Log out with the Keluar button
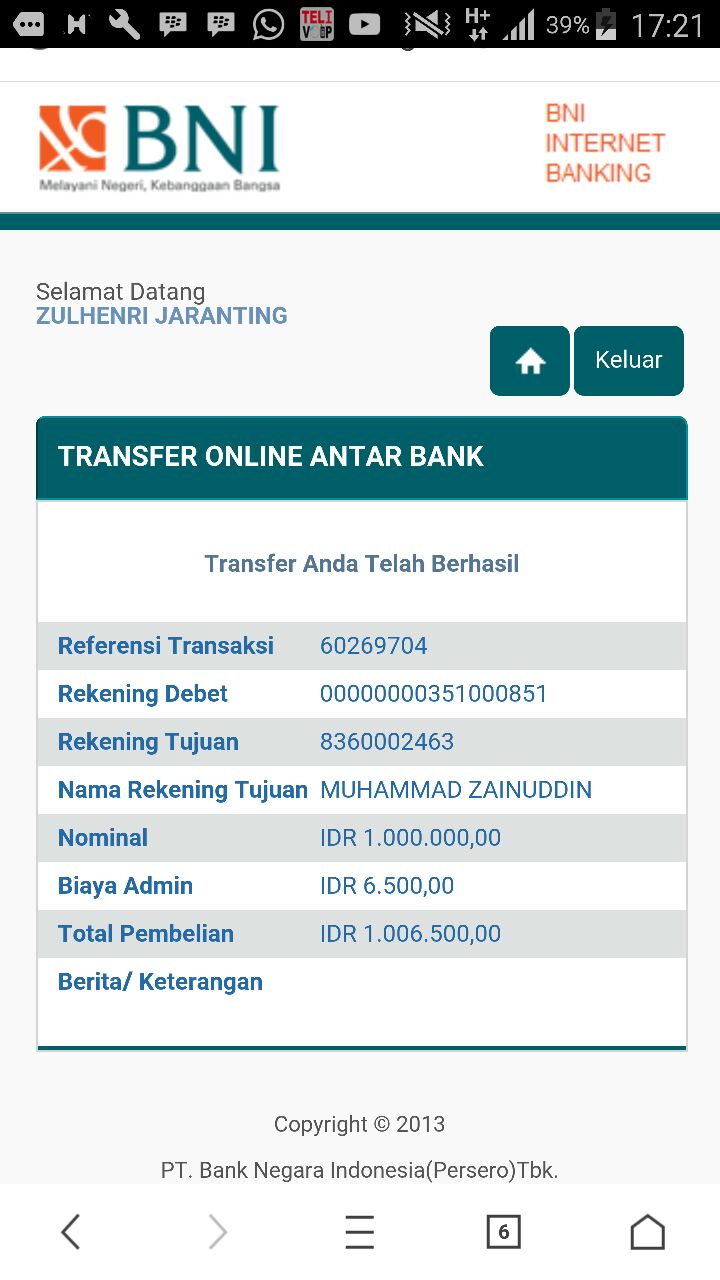Screen dimensions: 720x1280 click(x=628, y=361)
